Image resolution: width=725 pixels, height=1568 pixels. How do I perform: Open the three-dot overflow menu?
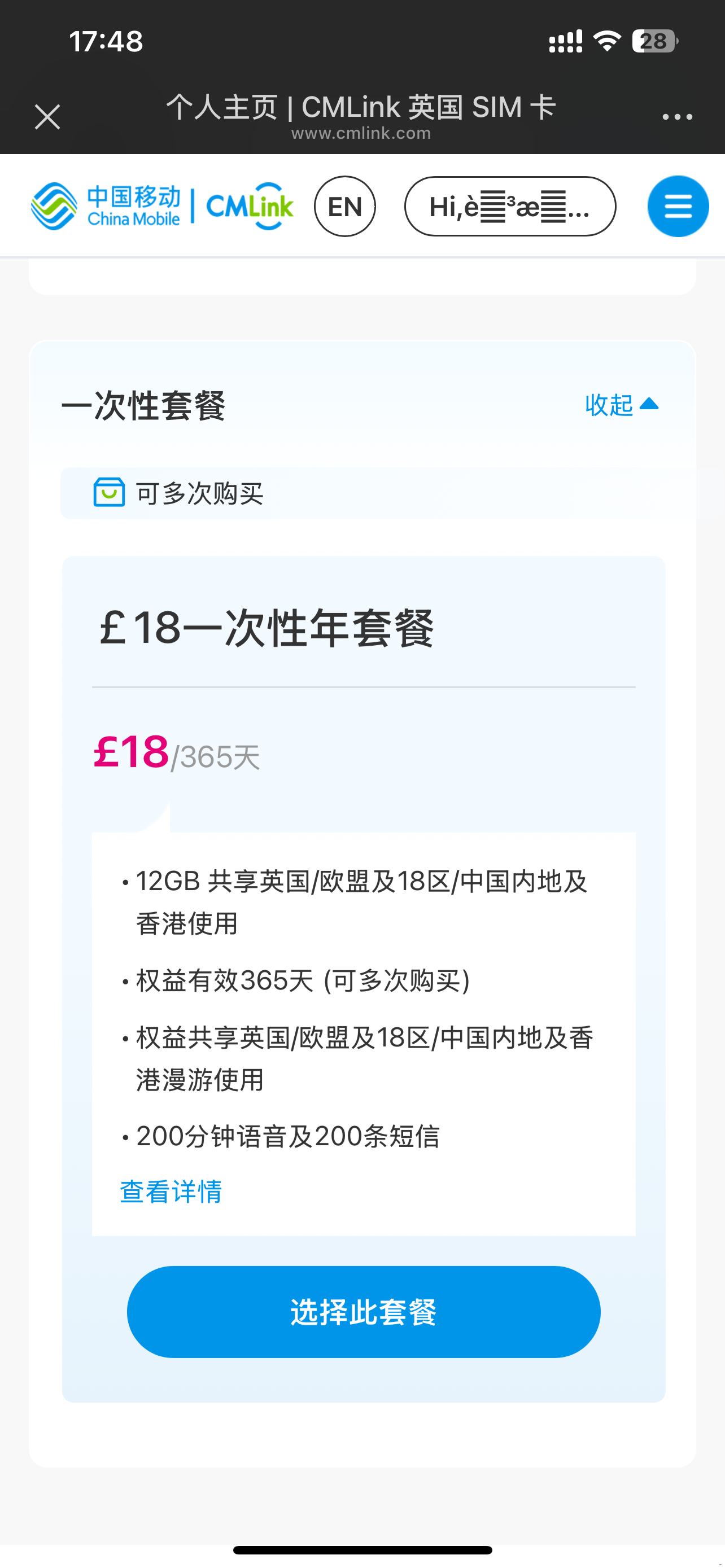(677, 117)
